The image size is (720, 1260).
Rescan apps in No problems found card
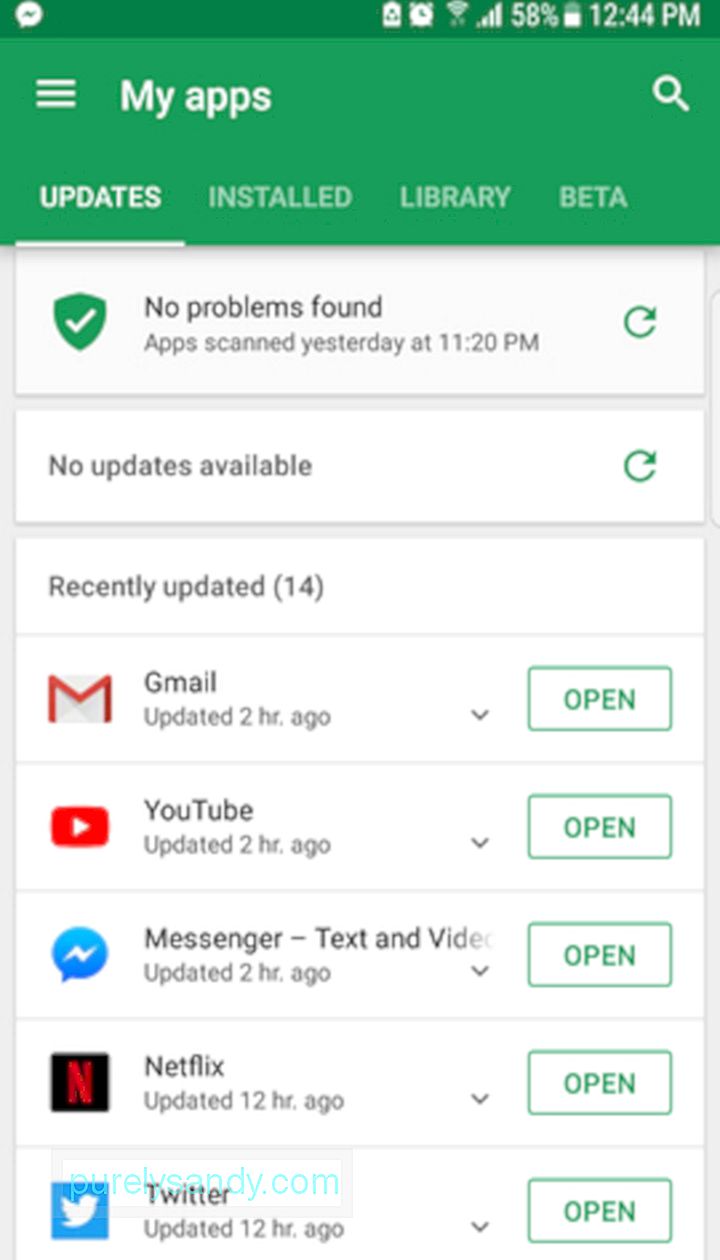tap(640, 323)
